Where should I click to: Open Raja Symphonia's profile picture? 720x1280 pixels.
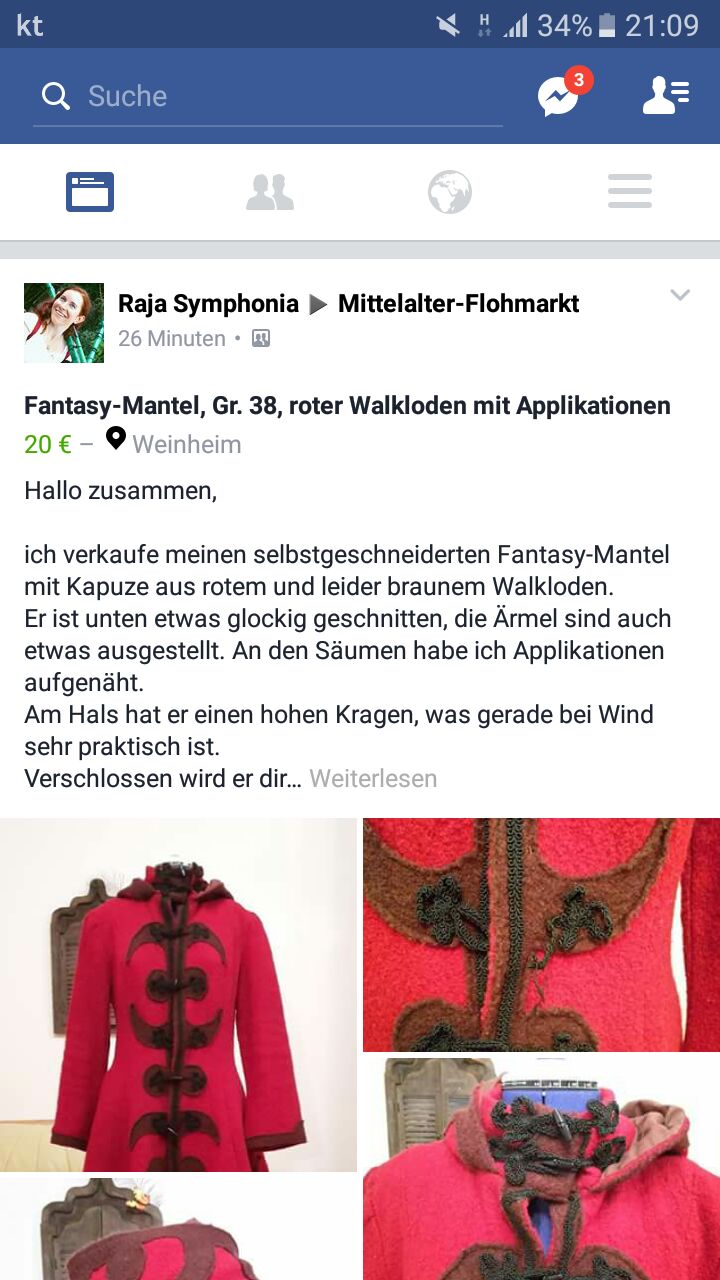tap(64, 322)
